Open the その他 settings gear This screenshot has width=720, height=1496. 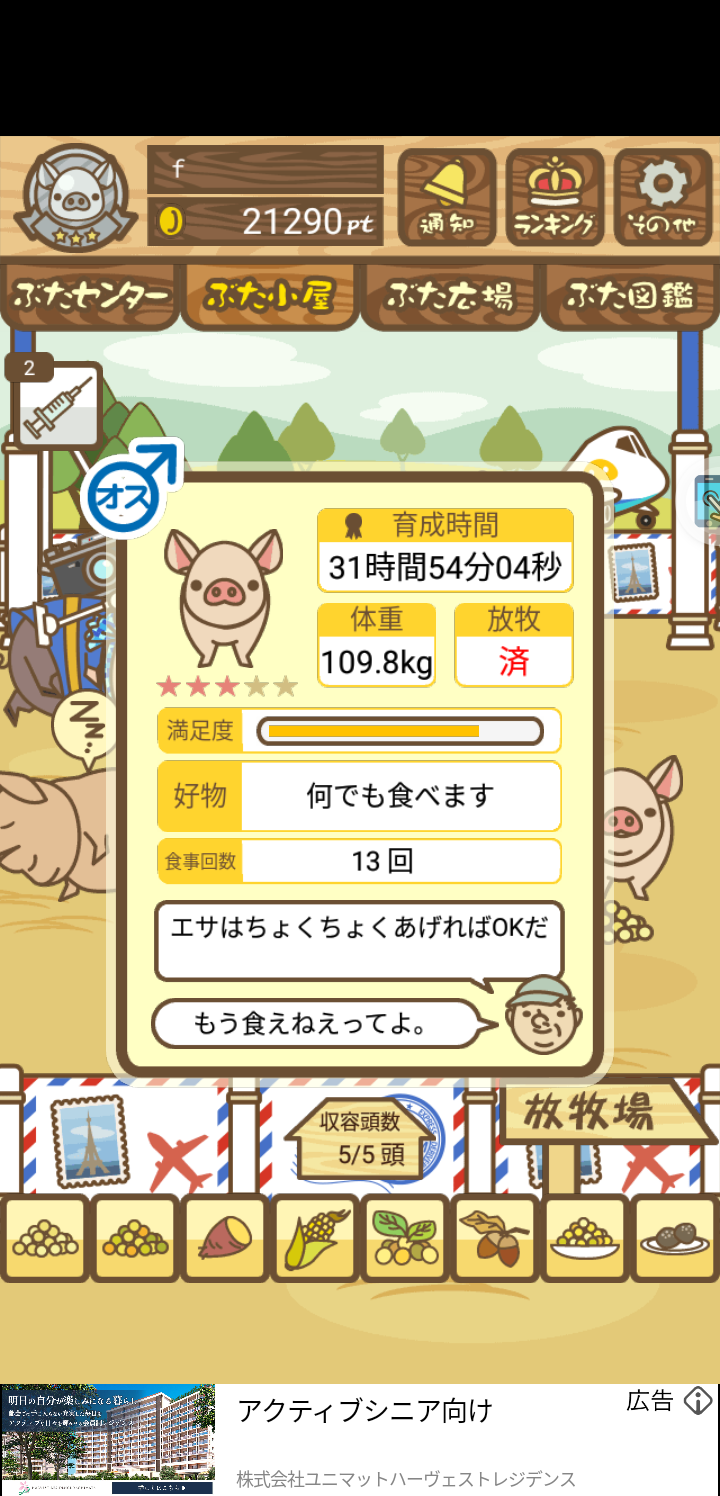click(x=662, y=197)
